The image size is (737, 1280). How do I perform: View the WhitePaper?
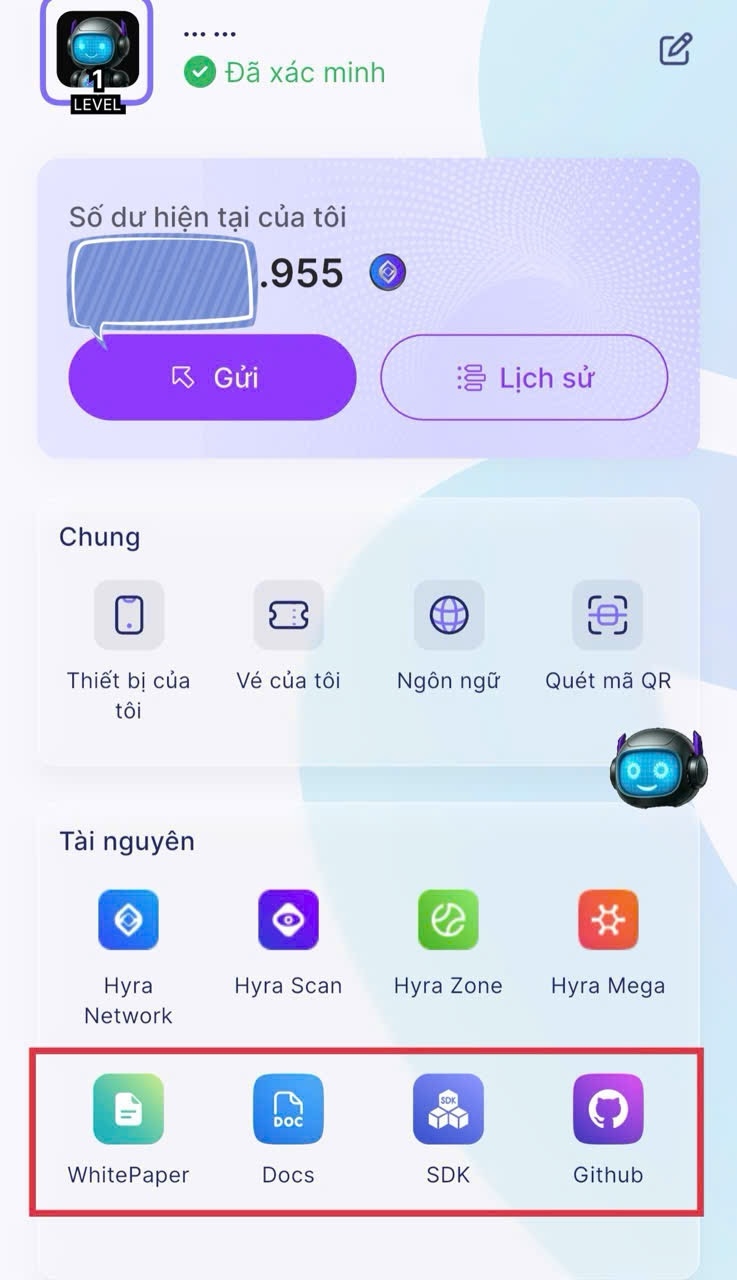(x=128, y=1109)
